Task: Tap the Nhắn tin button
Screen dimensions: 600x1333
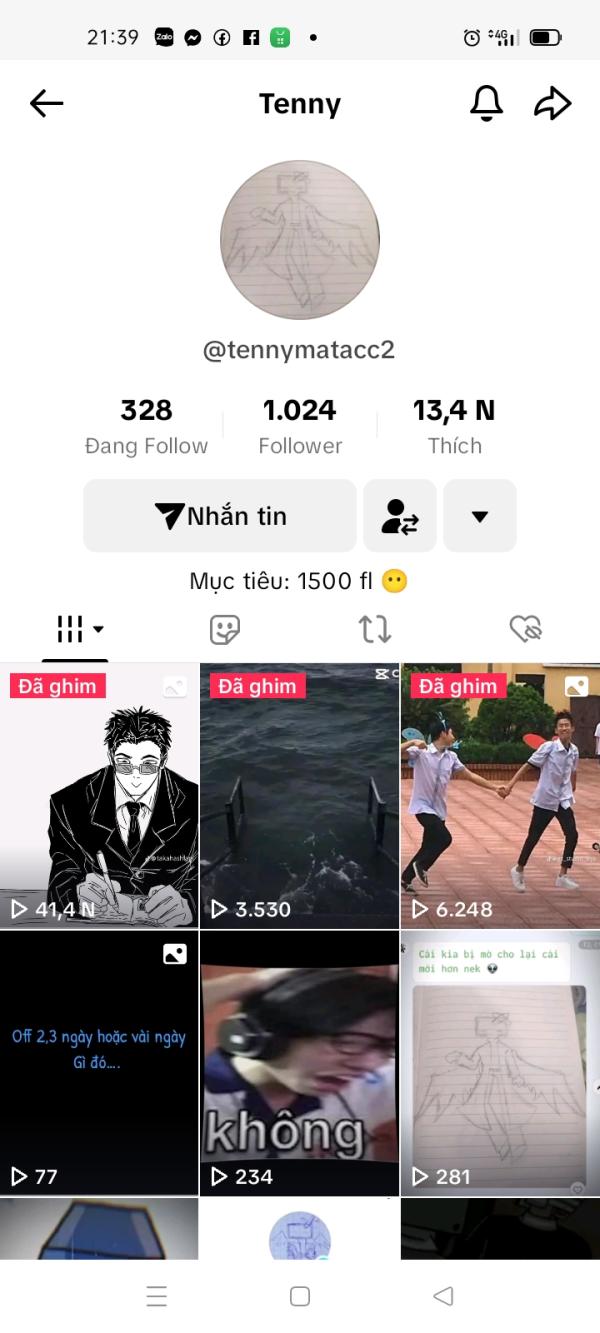Action: [x=220, y=516]
